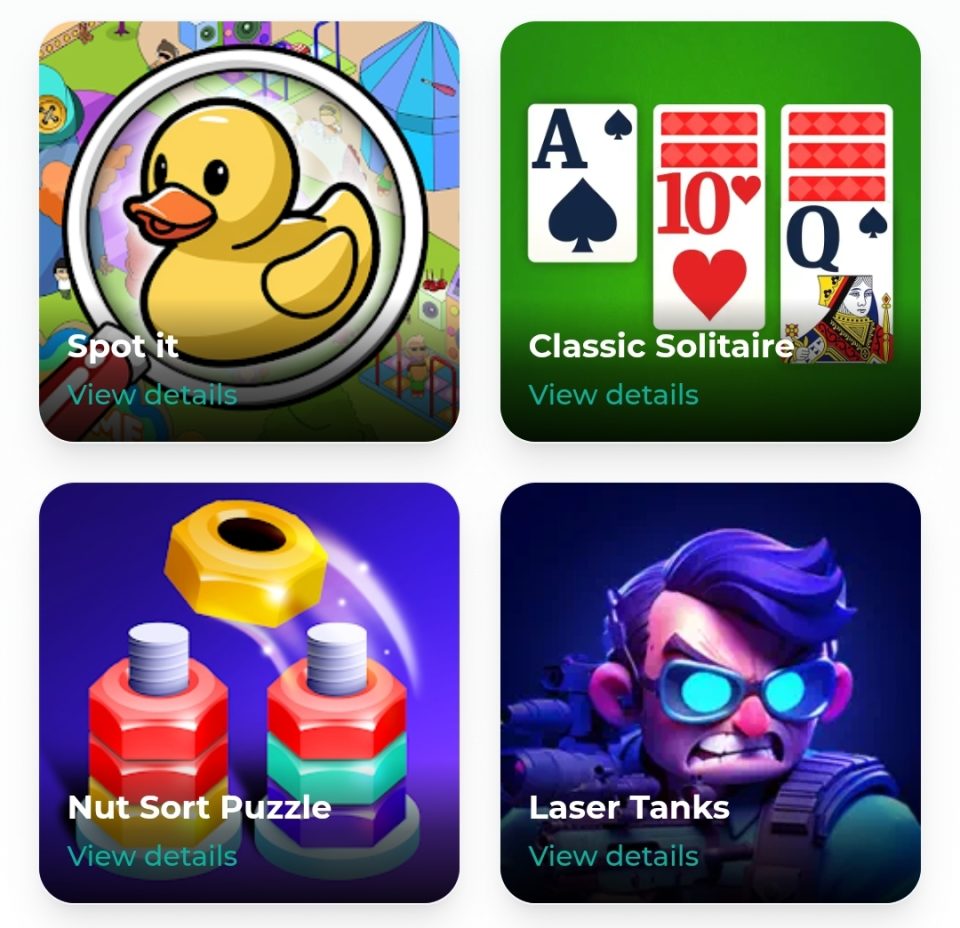Open the Nut Sort Puzzle game card
This screenshot has height=928, width=960.
tap(249, 660)
